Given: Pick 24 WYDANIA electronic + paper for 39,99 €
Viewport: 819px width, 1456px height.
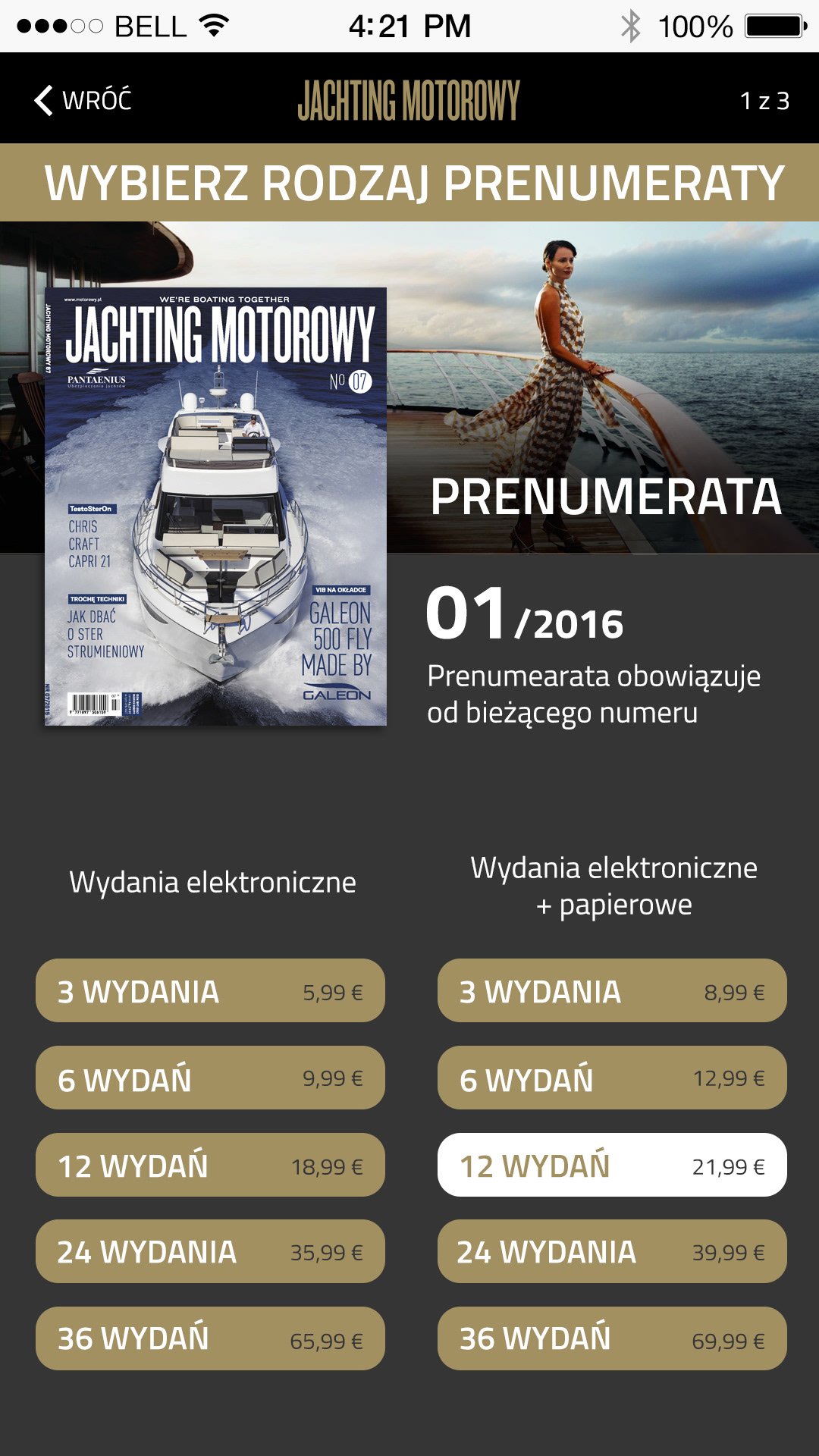Looking at the screenshot, I should 612,1251.
